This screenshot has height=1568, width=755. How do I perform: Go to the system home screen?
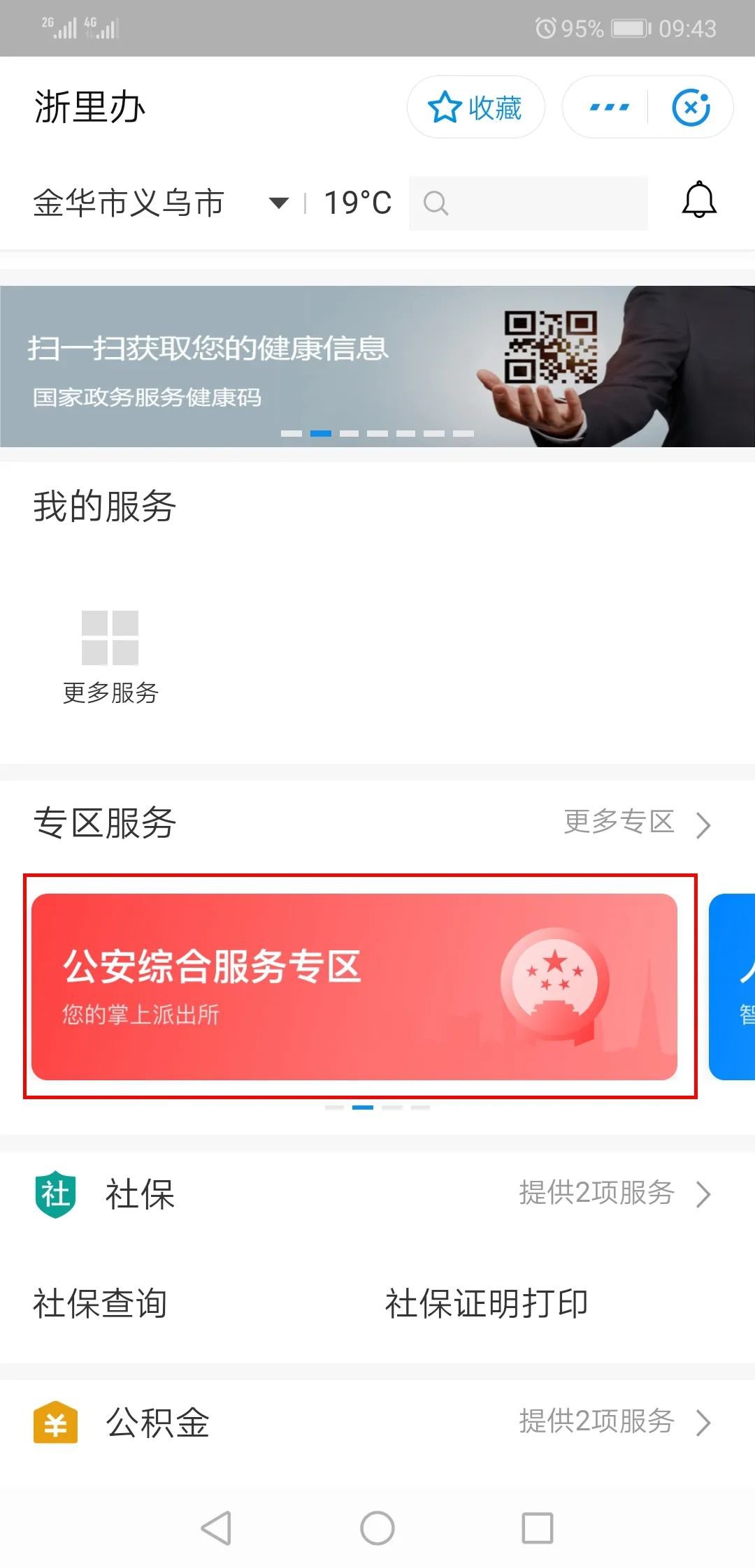377,1527
